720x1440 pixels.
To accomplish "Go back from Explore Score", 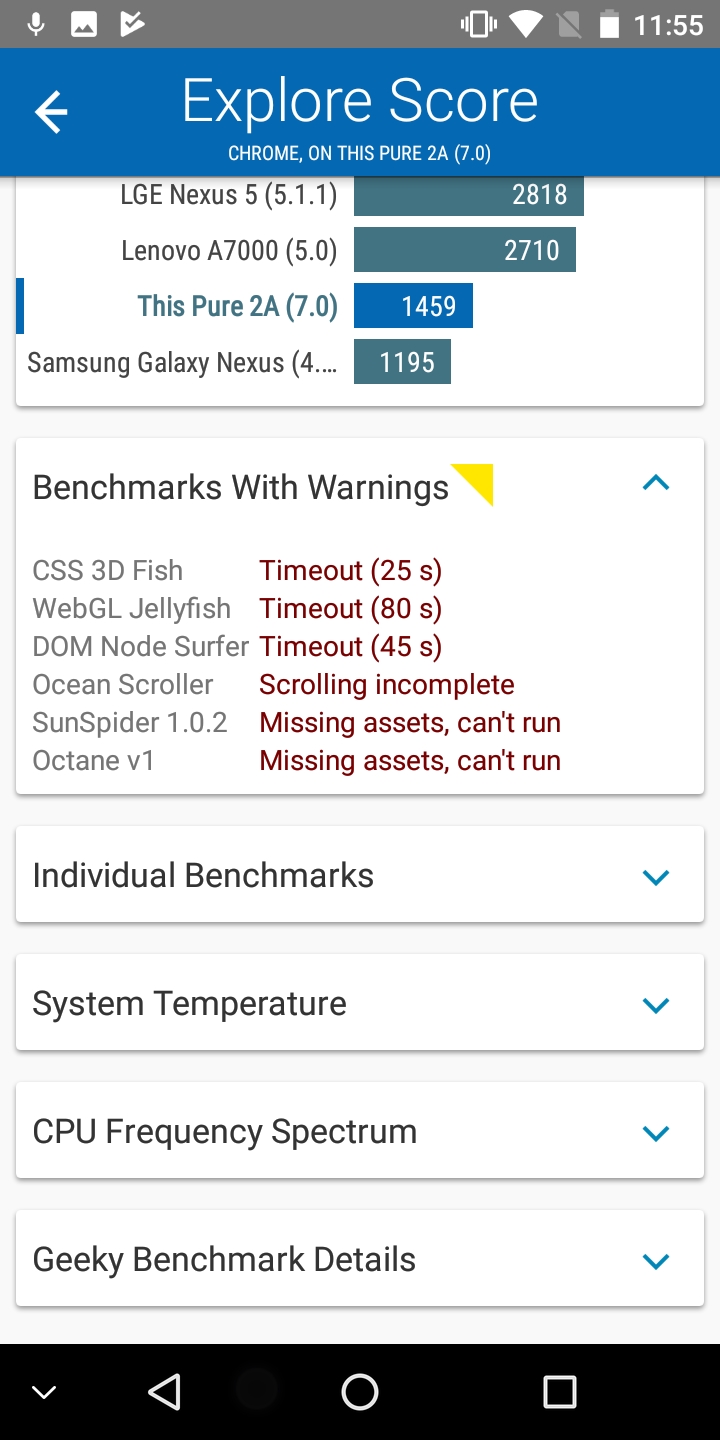I will (x=51, y=112).
